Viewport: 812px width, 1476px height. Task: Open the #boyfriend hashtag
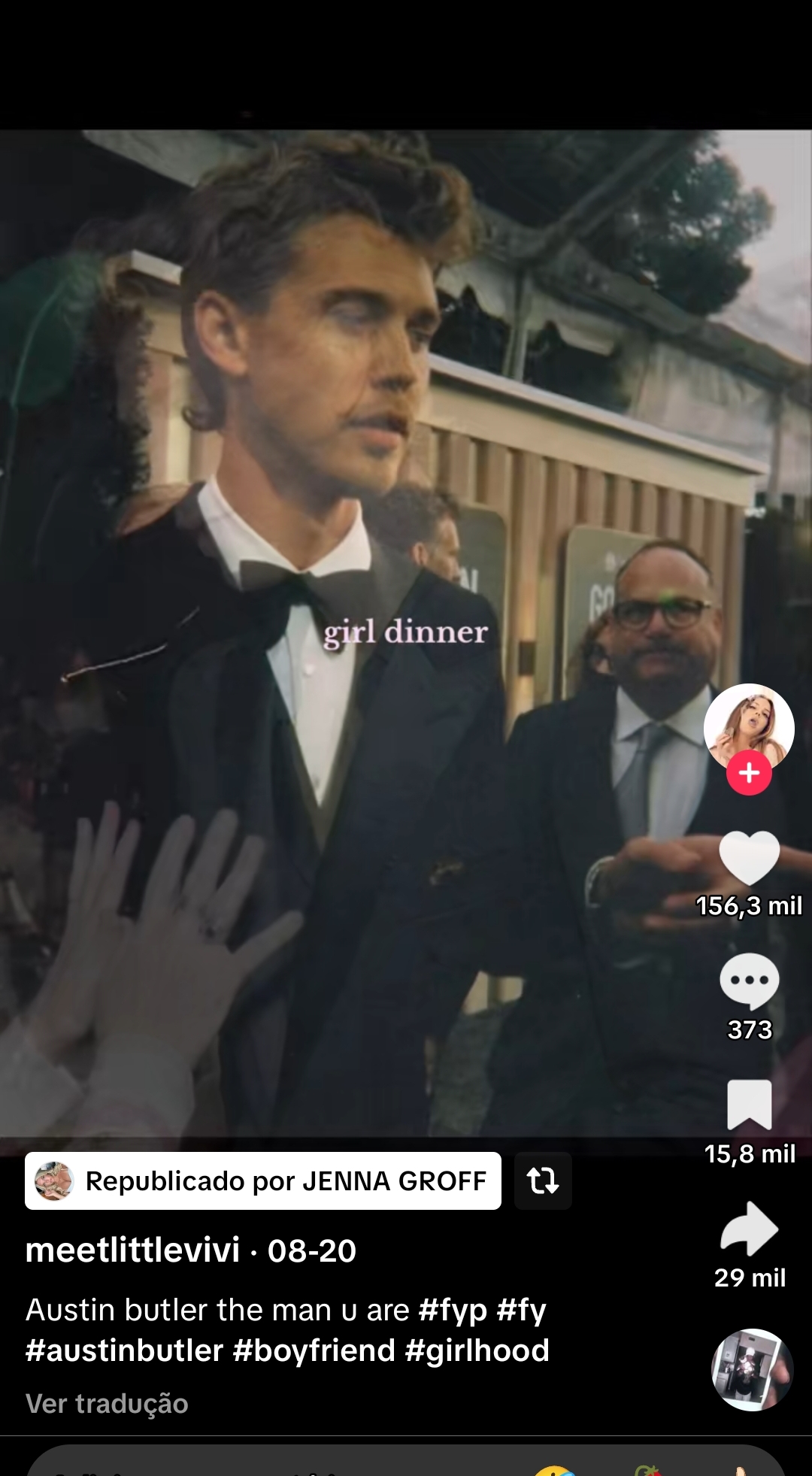point(314,1350)
